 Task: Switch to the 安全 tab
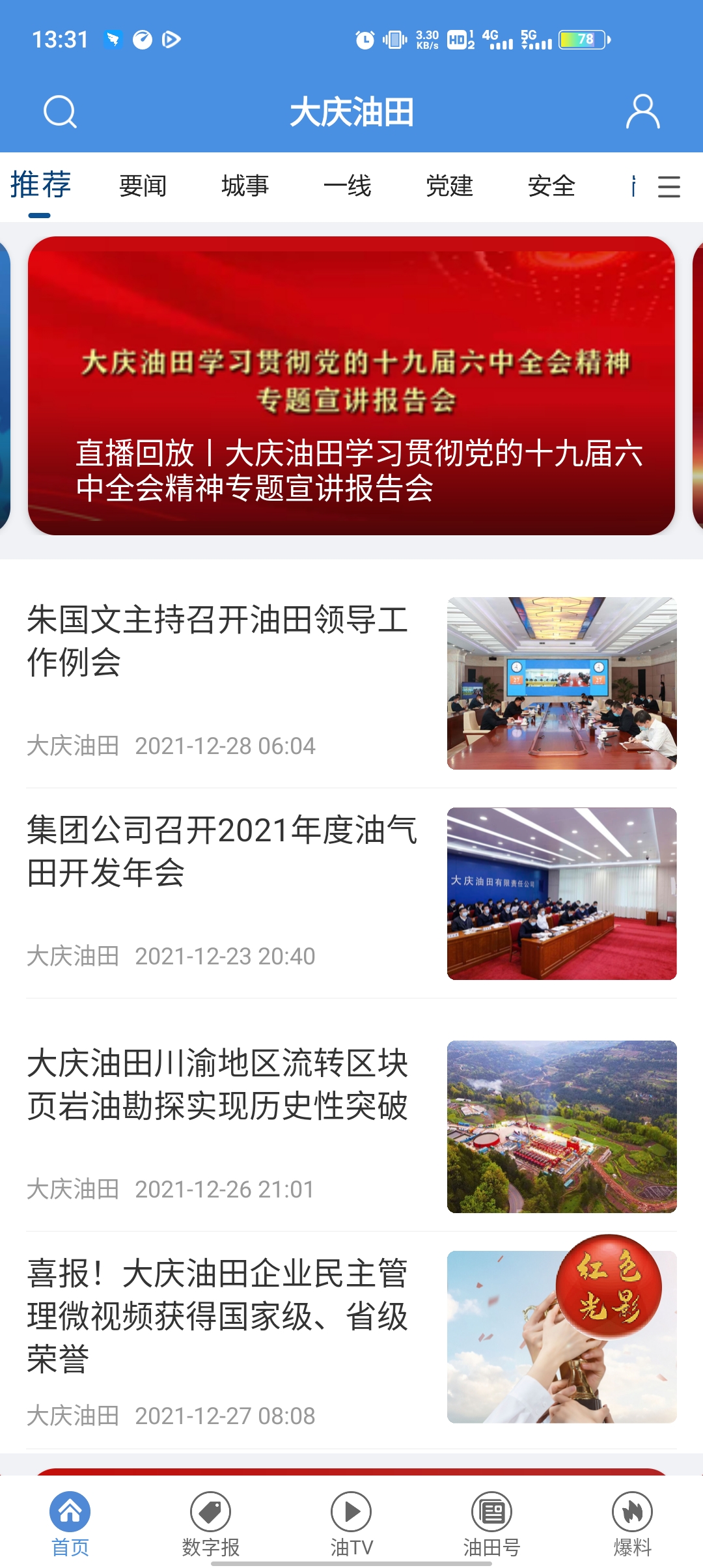click(551, 186)
